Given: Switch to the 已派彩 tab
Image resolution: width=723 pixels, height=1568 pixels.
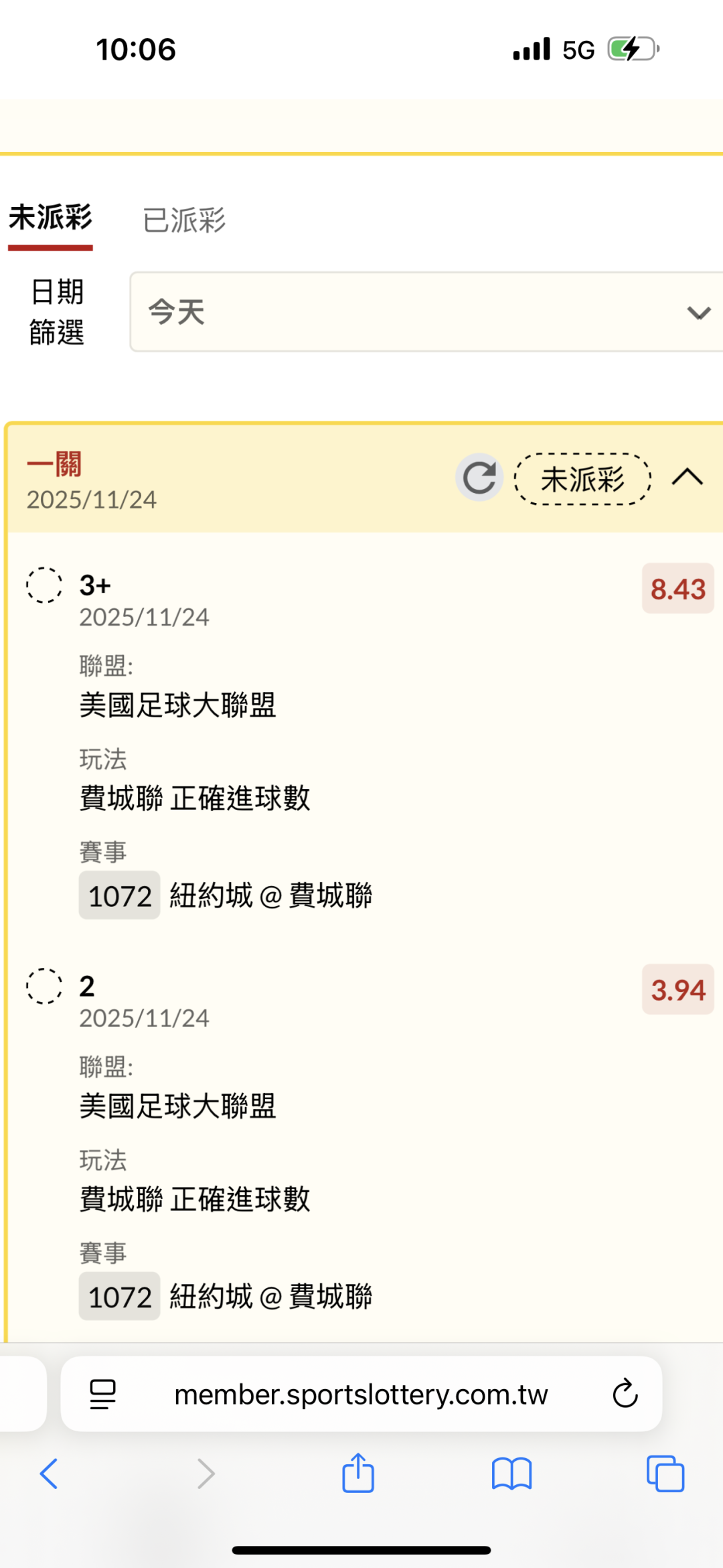Looking at the screenshot, I should (x=184, y=220).
